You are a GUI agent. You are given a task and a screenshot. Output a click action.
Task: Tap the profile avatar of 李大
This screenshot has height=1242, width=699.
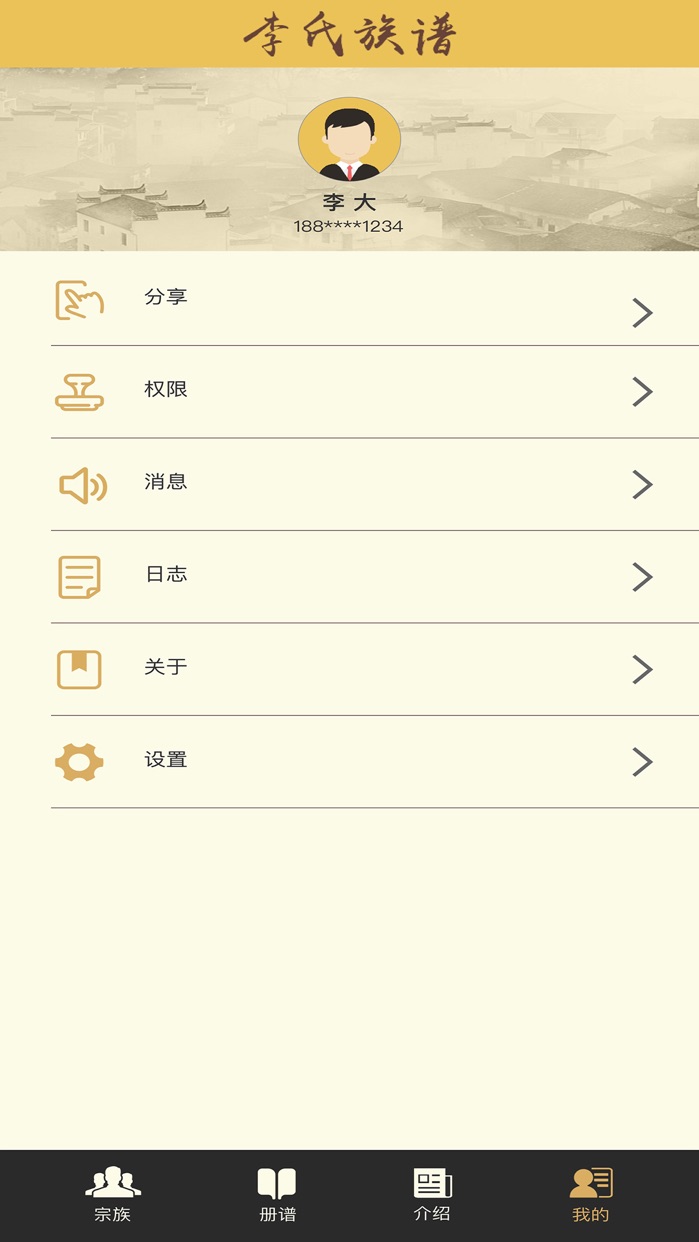click(349, 139)
